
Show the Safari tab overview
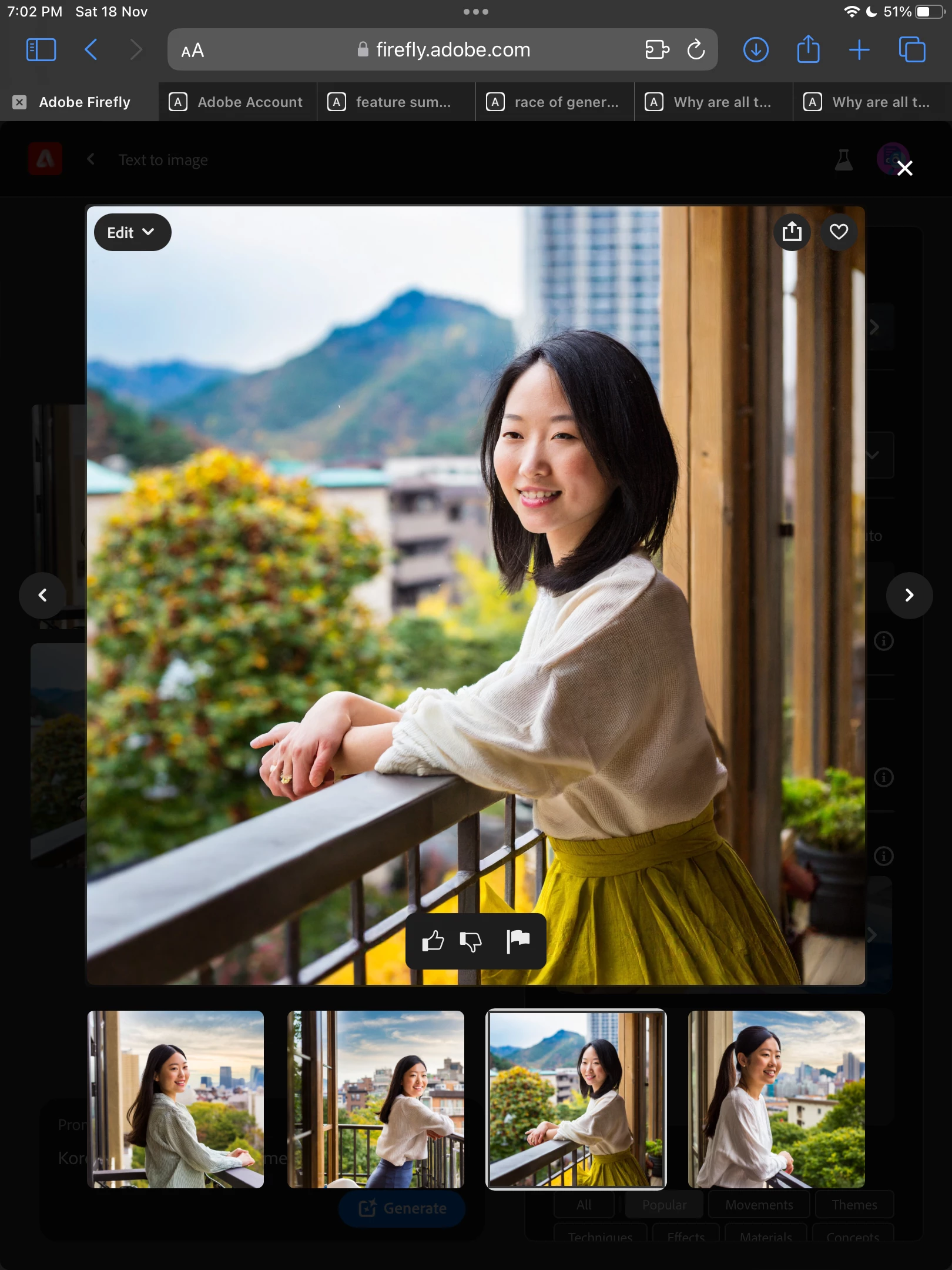pyautogui.click(x=912, y=50)
